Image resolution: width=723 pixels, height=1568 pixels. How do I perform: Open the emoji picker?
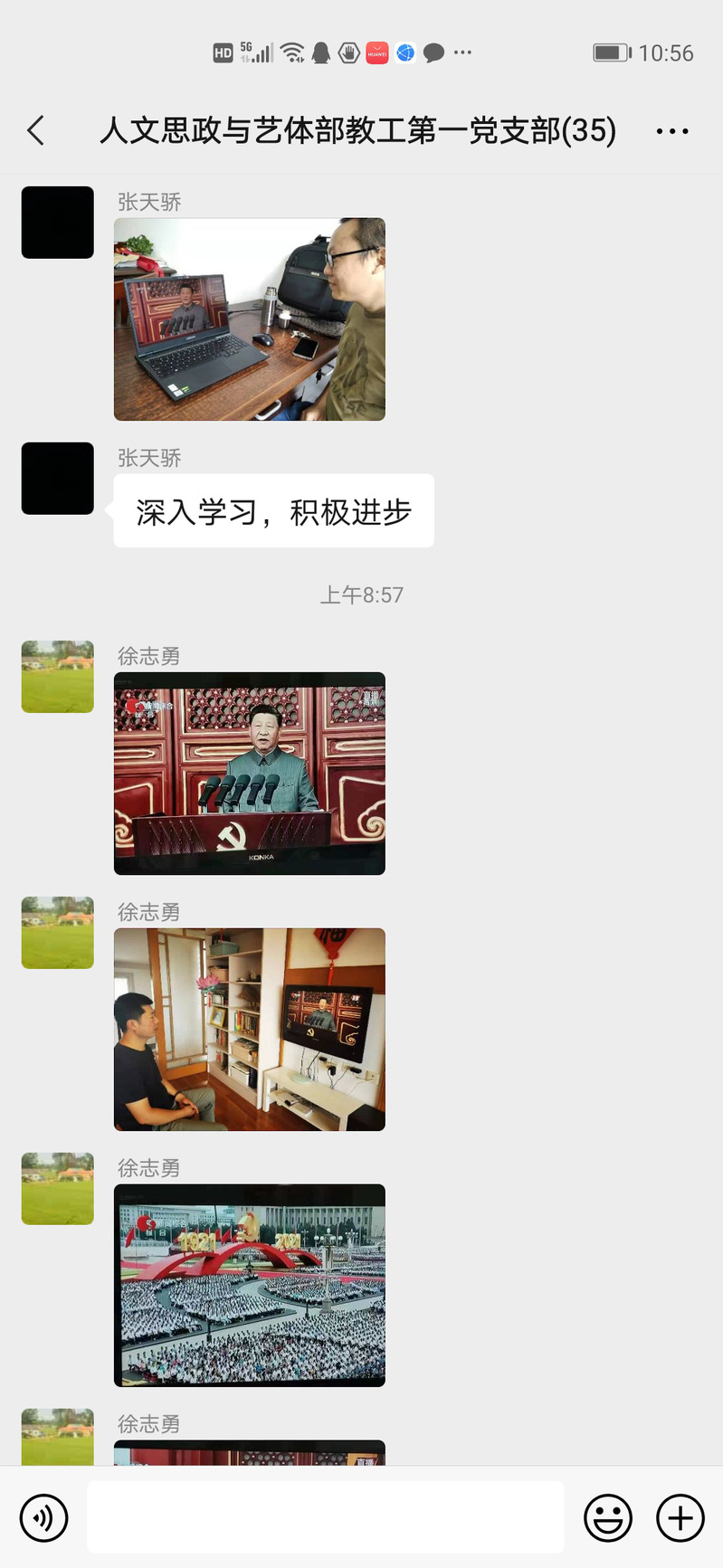point(607,1517)
